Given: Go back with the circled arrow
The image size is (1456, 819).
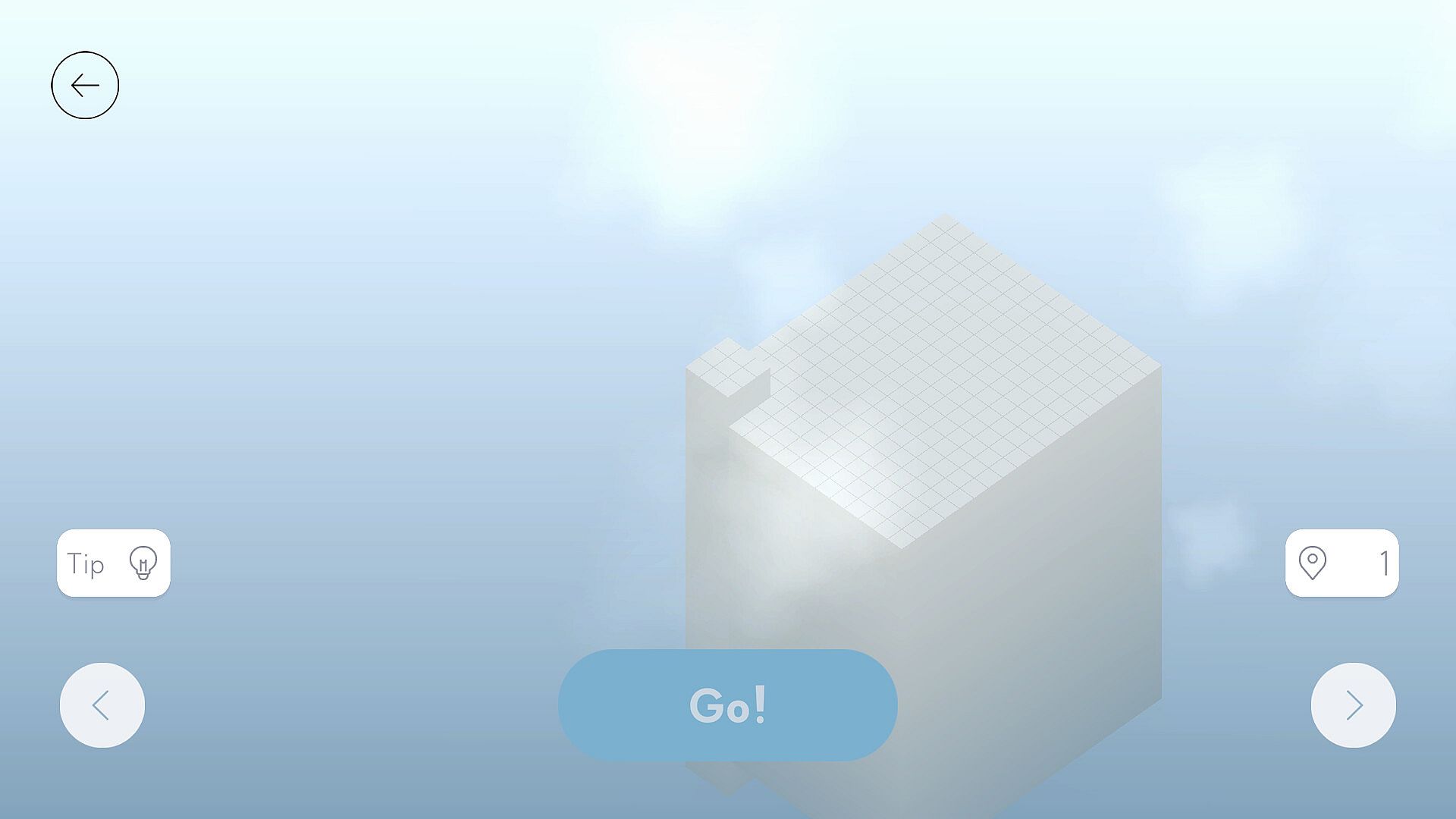Looking at the screenshot, I should click(85, 85).
